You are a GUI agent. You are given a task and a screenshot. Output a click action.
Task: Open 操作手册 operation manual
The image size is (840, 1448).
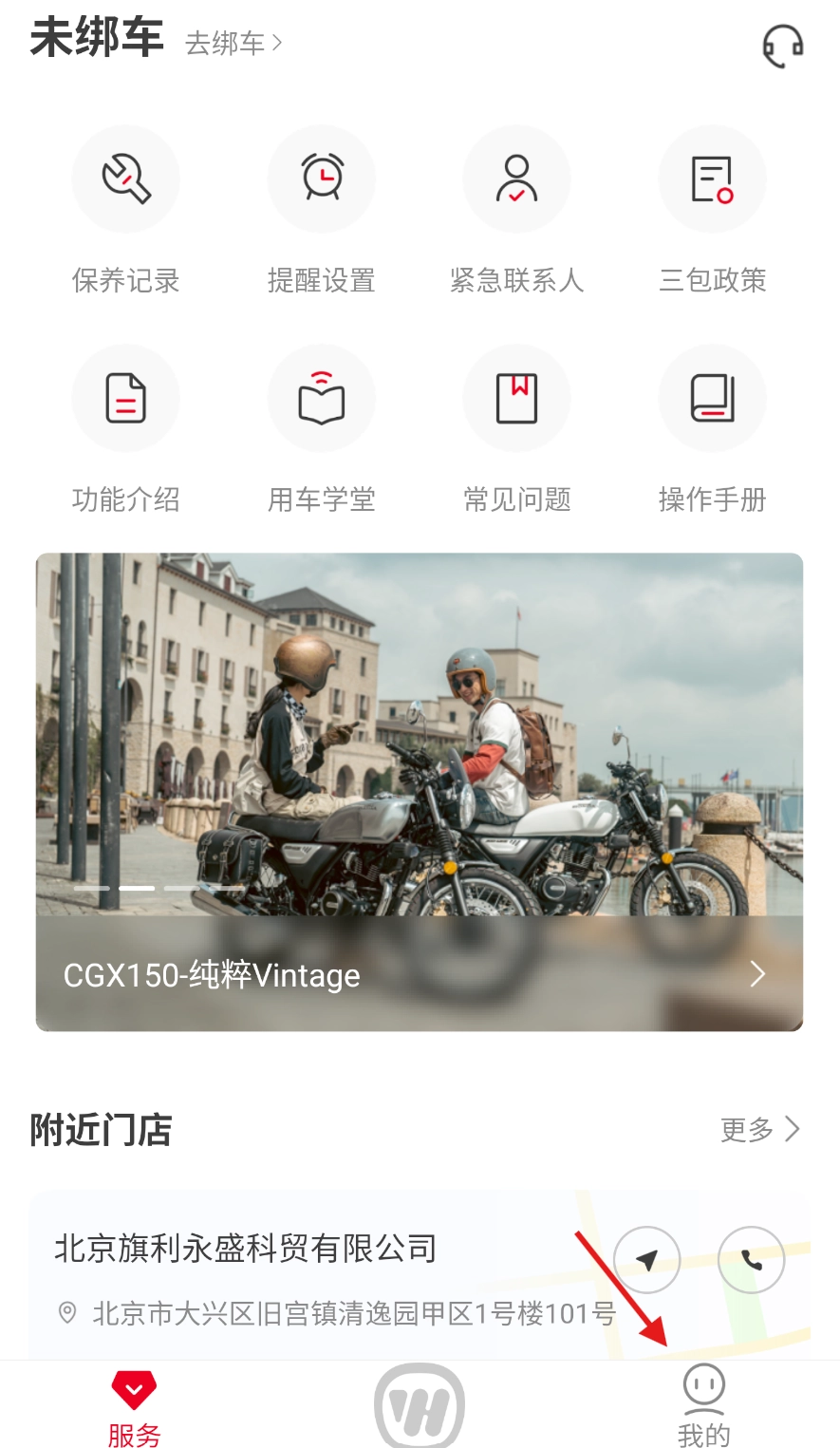(713, 429)
